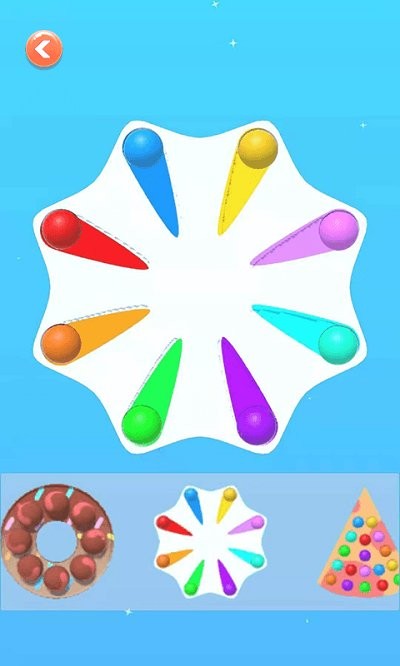The width and height of the screenshot is (400, 666).
Task: Select the pizza slice toy thumbnail
Action: [359, 542]
